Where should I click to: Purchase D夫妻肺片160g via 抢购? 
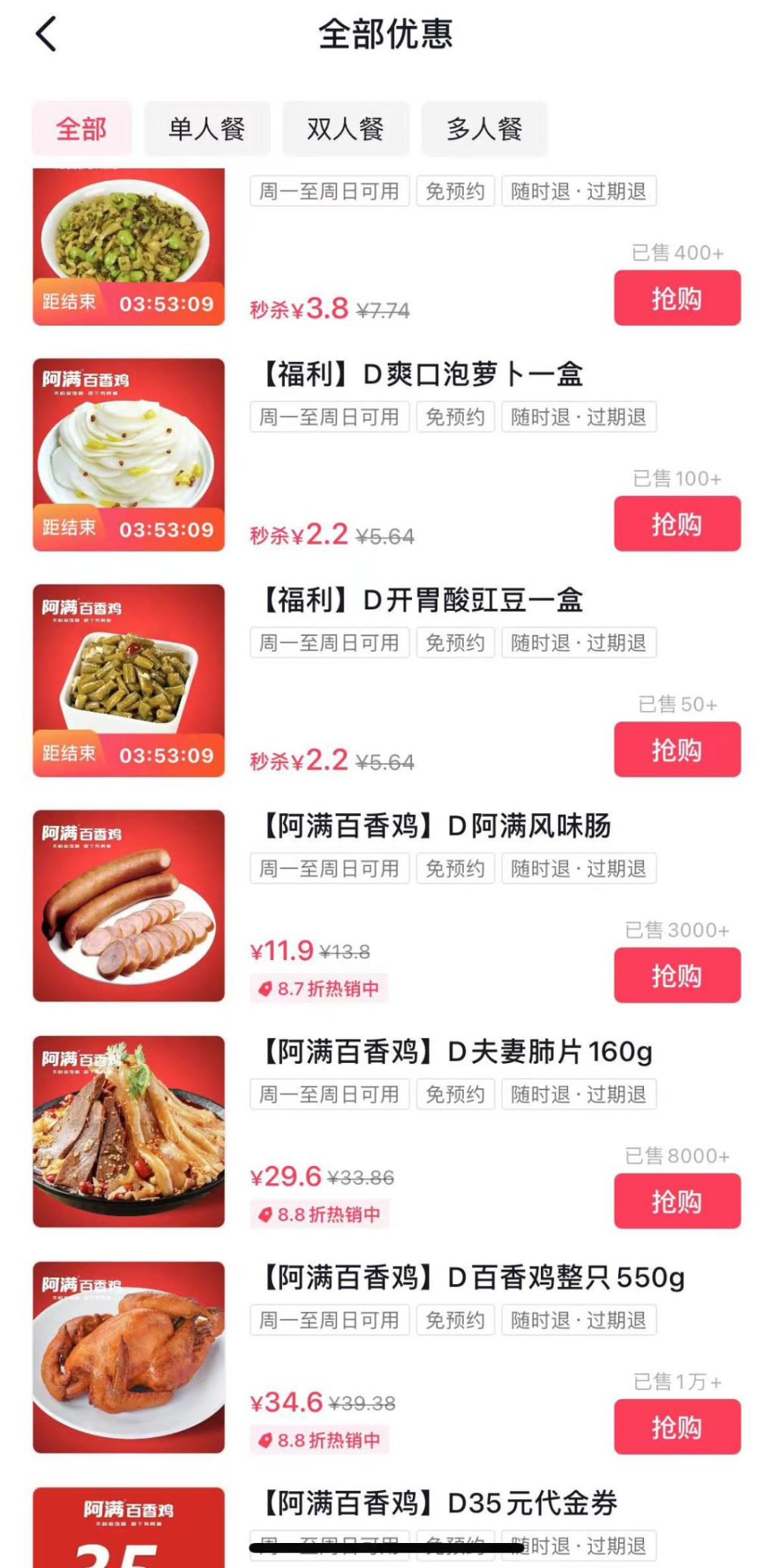(x=677, y=1201)
